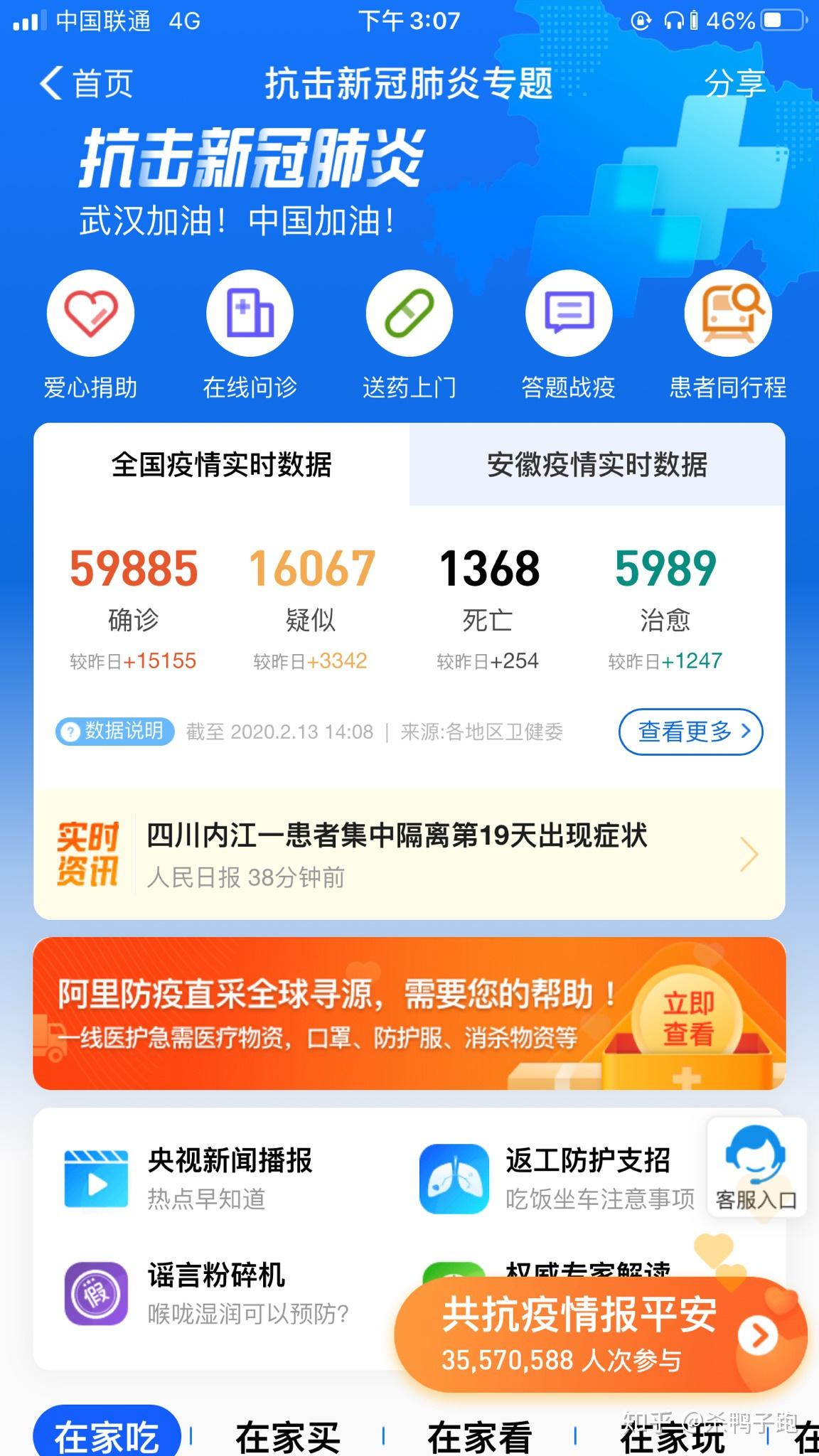Select 全国疫情实时数据 tab

click(x=221, y=465)
